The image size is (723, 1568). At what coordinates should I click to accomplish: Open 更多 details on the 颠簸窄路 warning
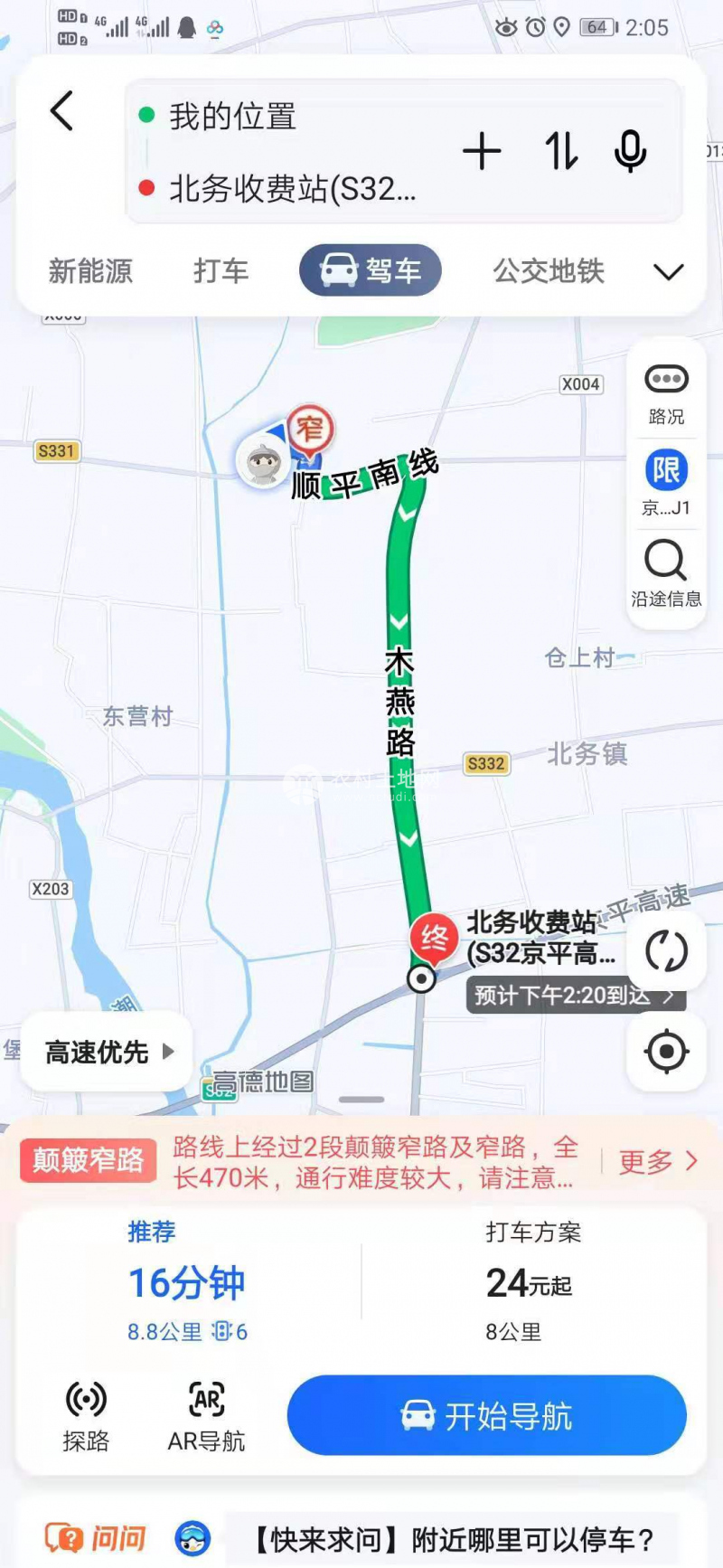(x=657, y=1161)
